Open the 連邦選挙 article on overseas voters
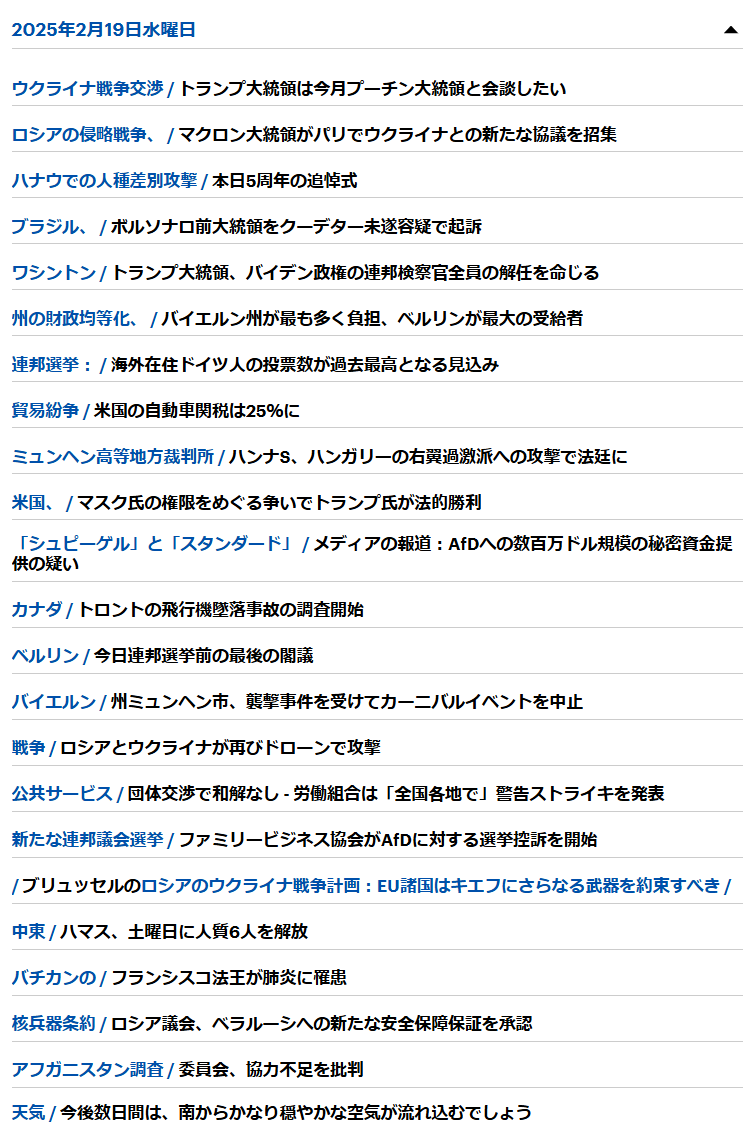 point(255,365)
